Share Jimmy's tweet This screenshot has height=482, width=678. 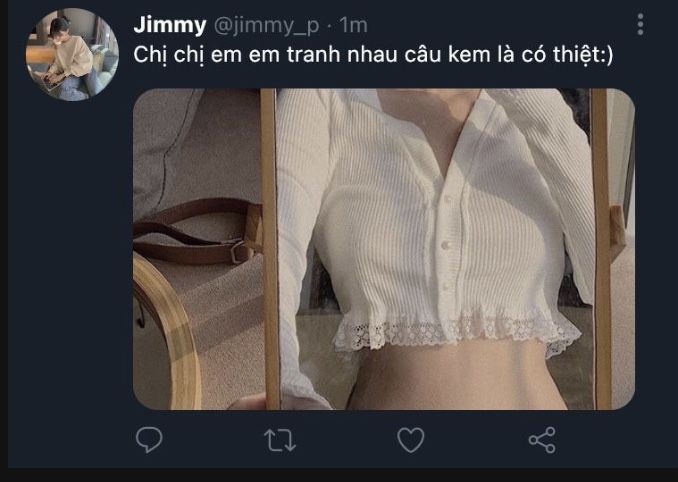[541, 439]
